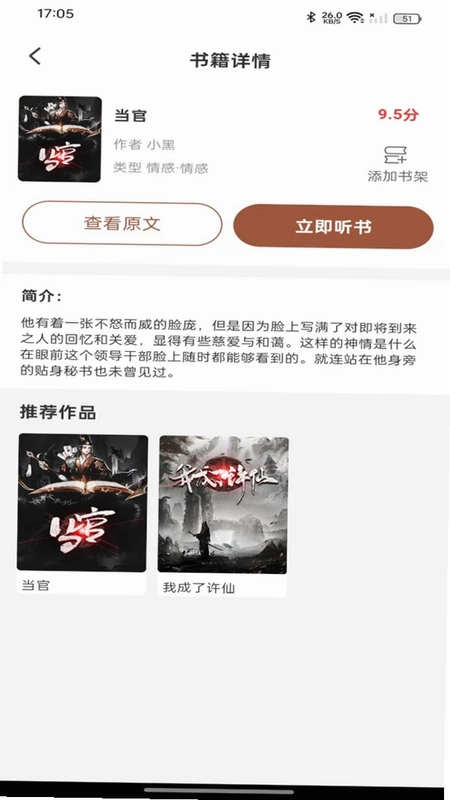Open the recommended book 我成了许仙

(x=223, y=515)
